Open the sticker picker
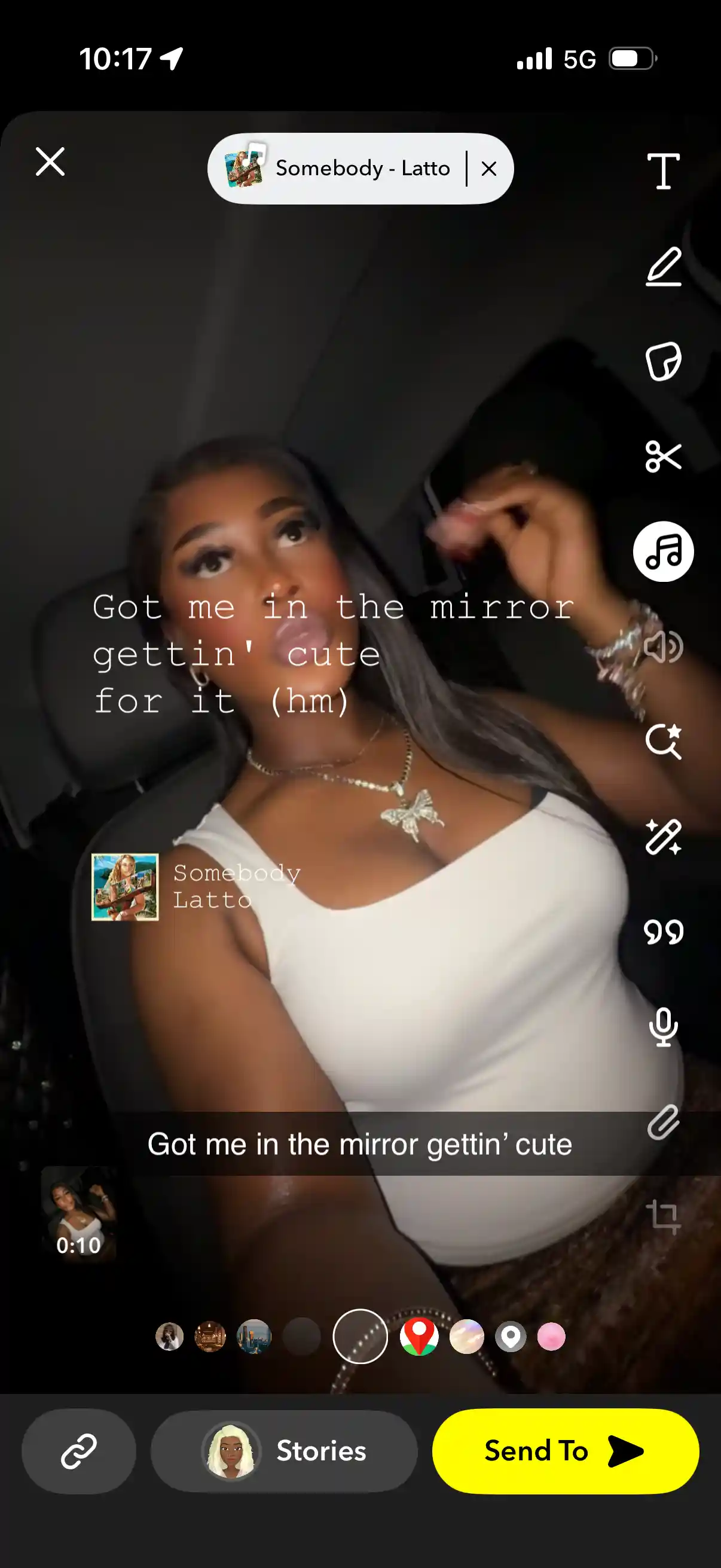The height and width of the screenshot is (1568, 721). click(663, 362)
